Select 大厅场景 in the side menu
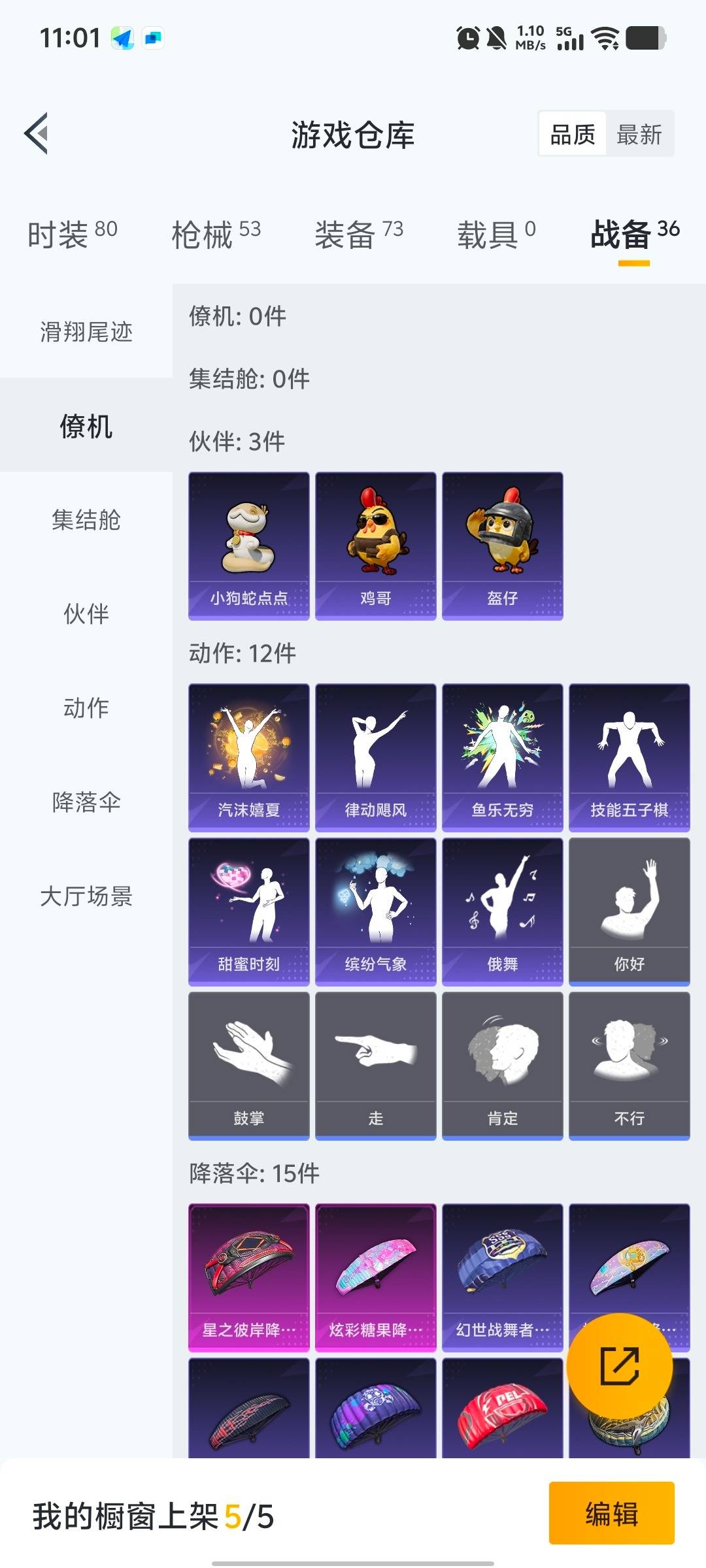Image resolution: width=706 pixels, height=1568 pixels. [x=86, y=896]
